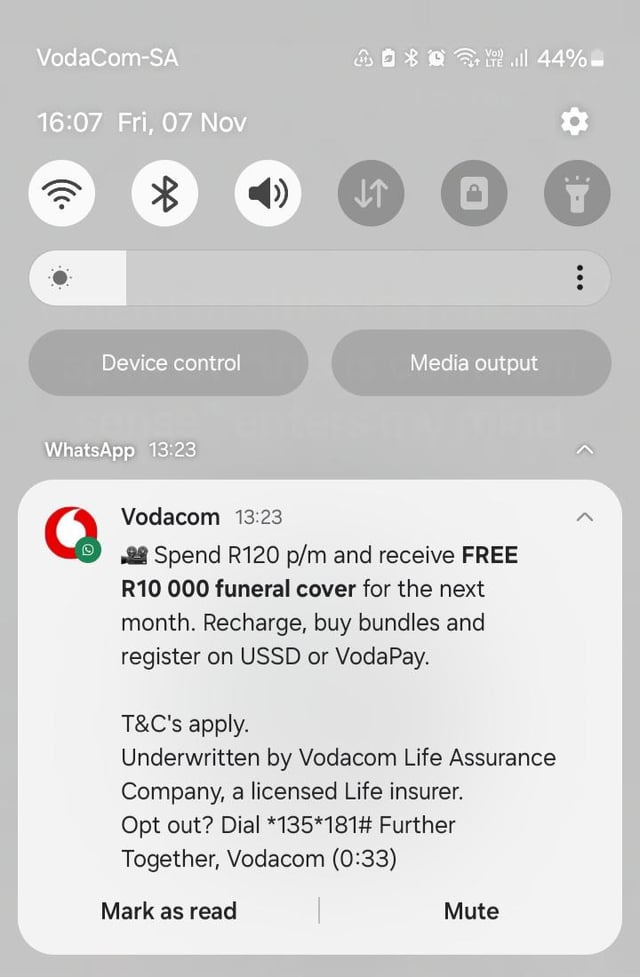Collapse the Vodacom message notification
This screenshot has width=640, height=977.
click(x=585, y=517)
